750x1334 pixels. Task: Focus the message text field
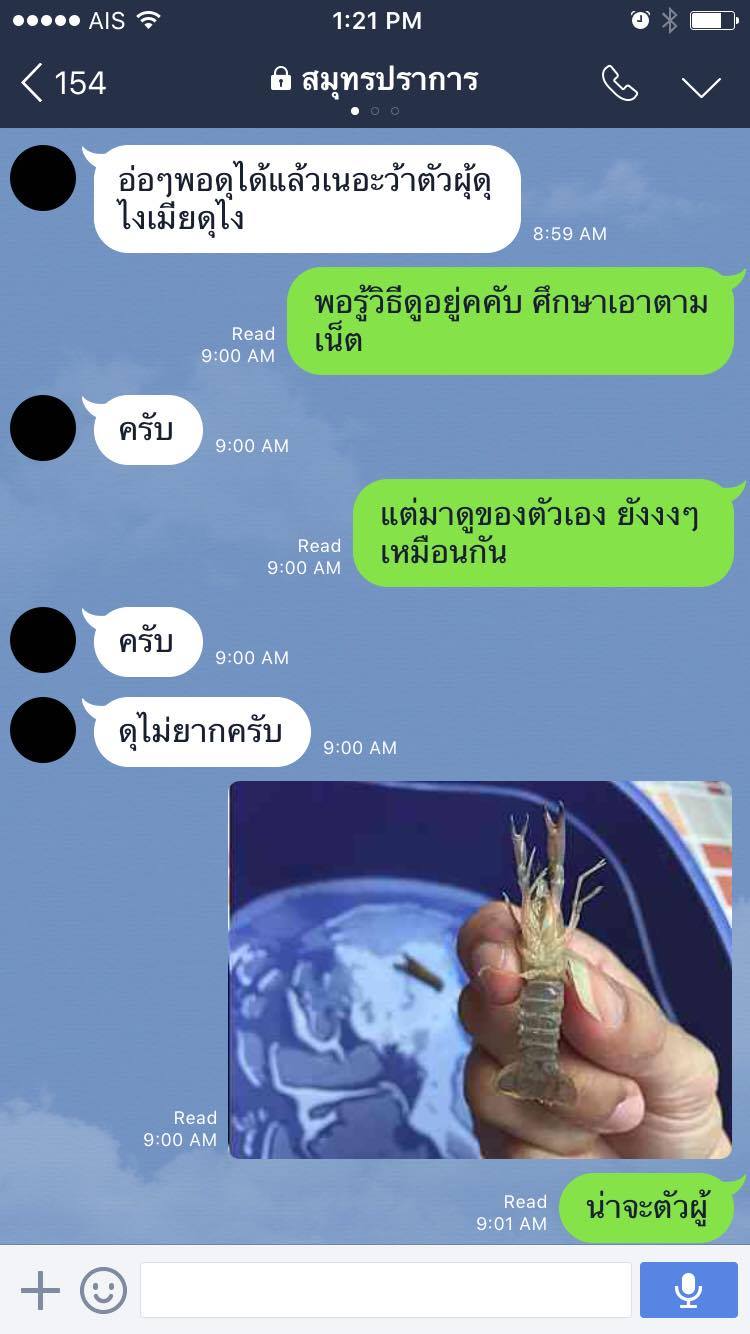385,1290
